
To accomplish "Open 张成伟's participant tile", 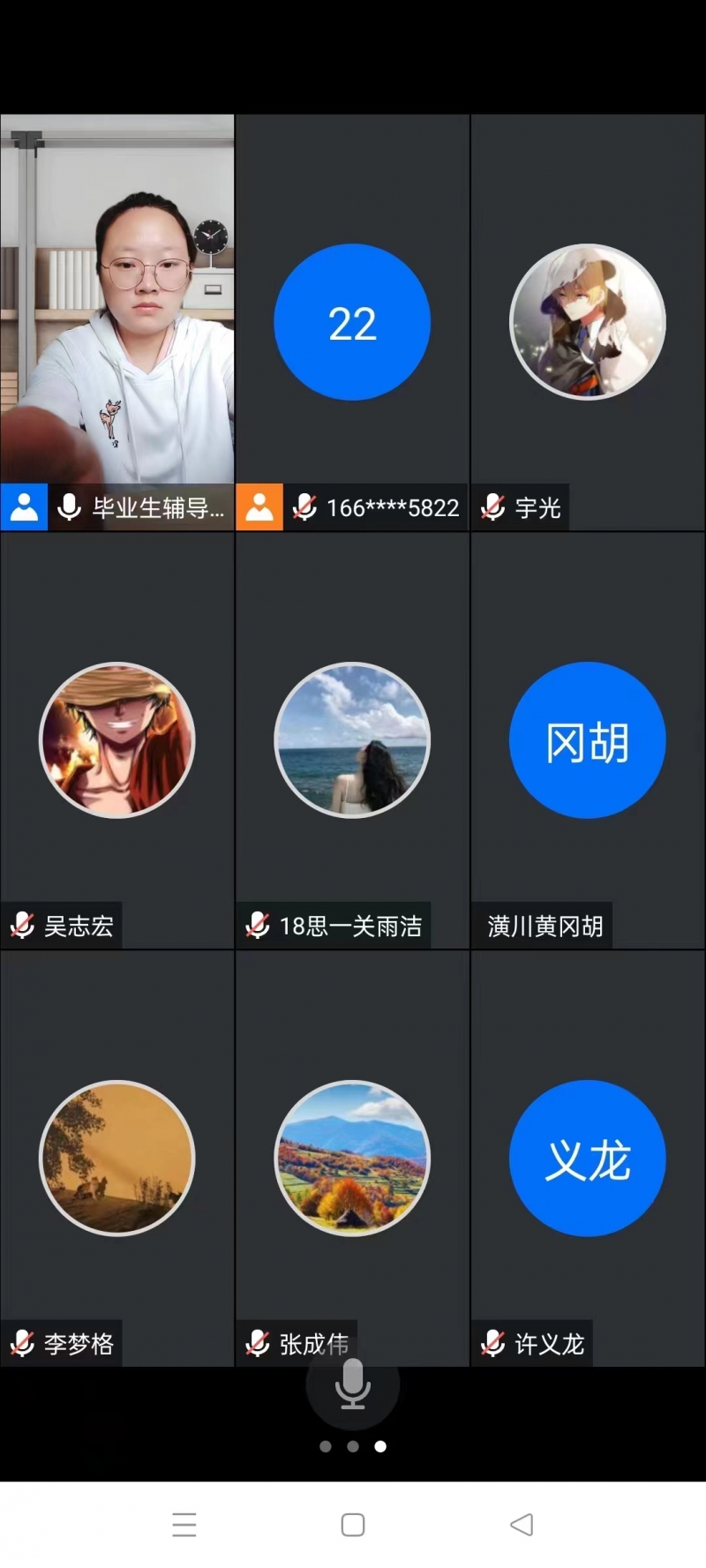I will pos(352,1158).
